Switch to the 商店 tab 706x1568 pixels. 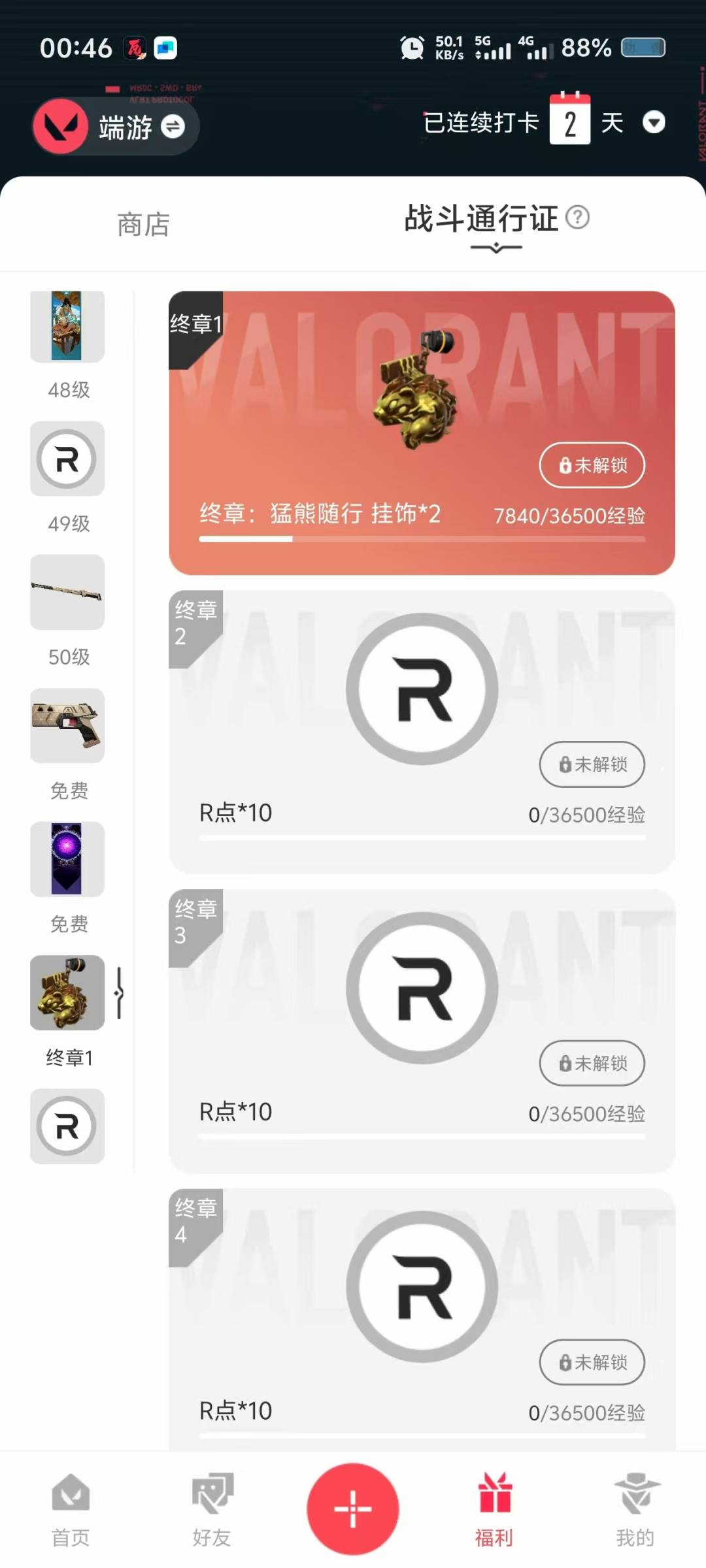coord(143,225)
